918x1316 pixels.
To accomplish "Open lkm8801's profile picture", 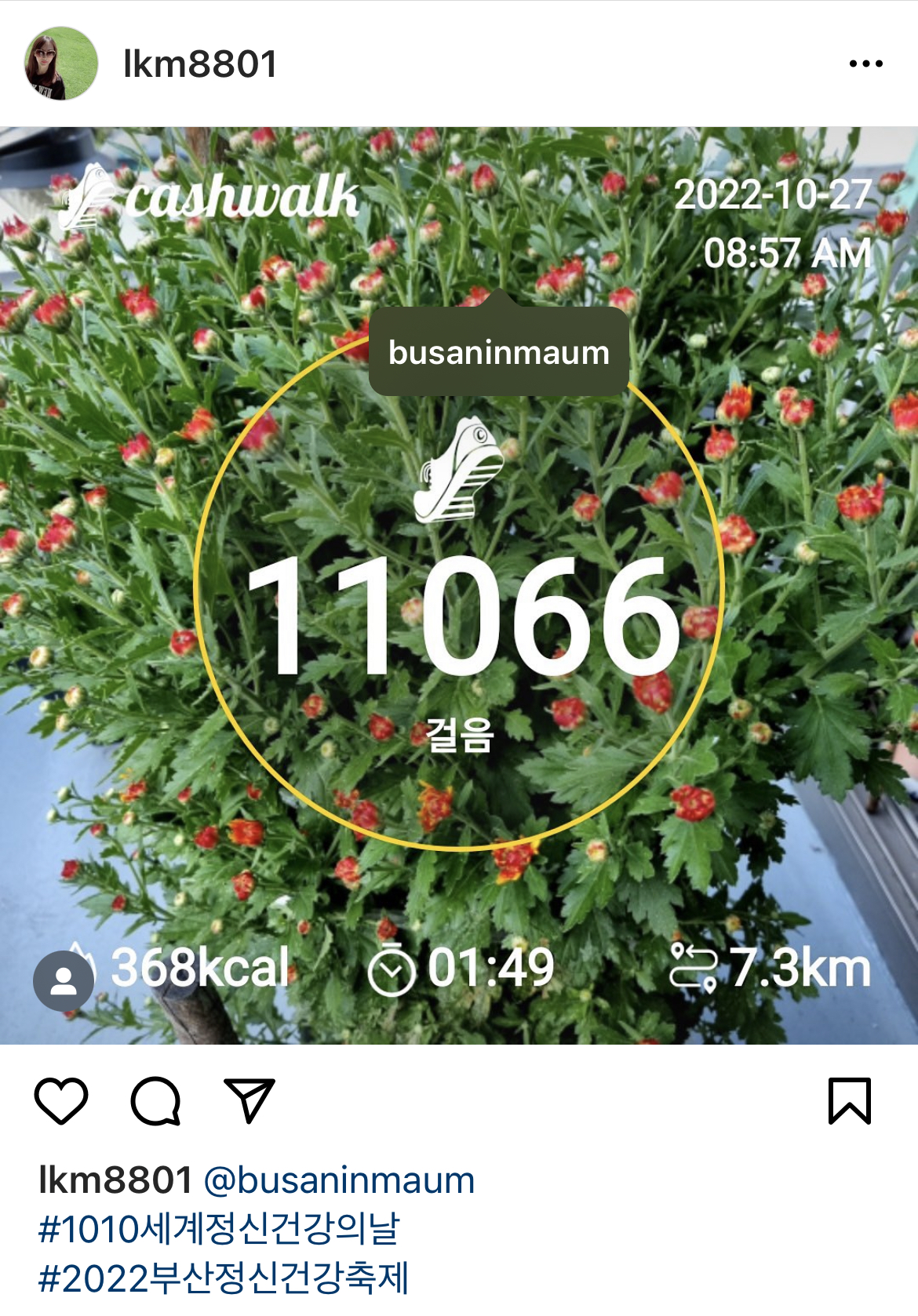I will pos(61,64).
